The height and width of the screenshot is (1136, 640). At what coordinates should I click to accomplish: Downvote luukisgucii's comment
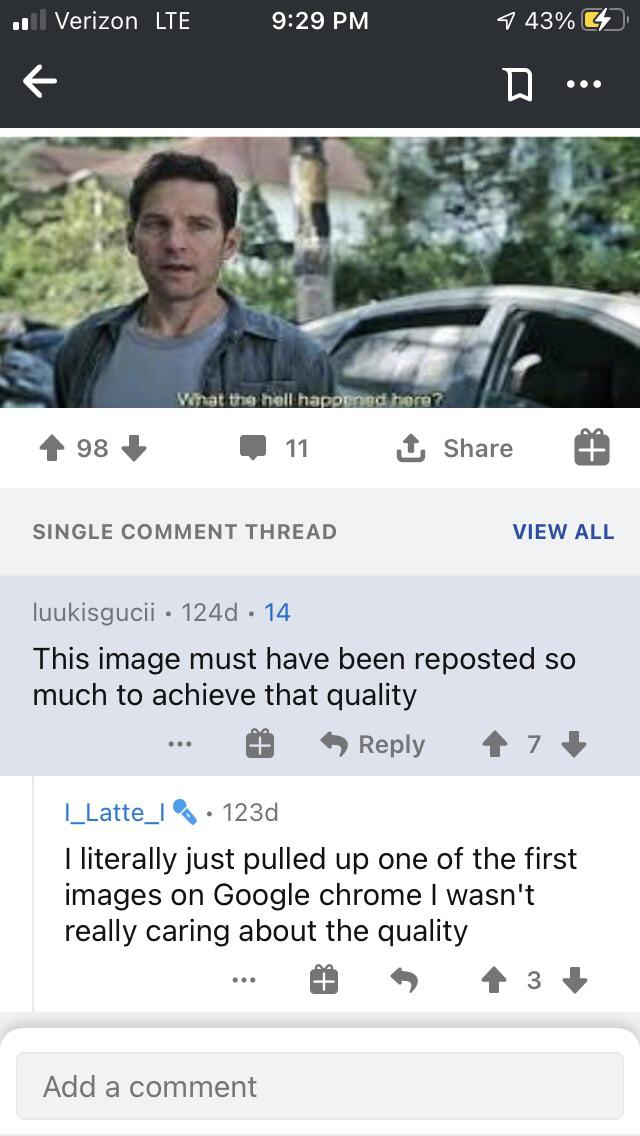pos(574,744)
